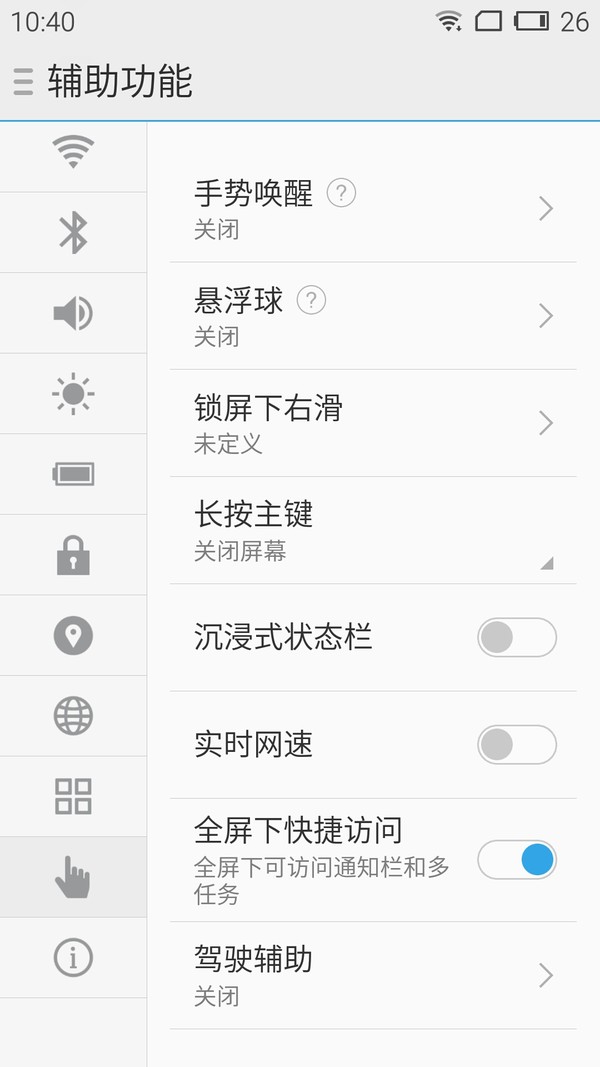Open 驾驶辅助 settings row
Screen dimensions: 600x1067
(373, 975)
